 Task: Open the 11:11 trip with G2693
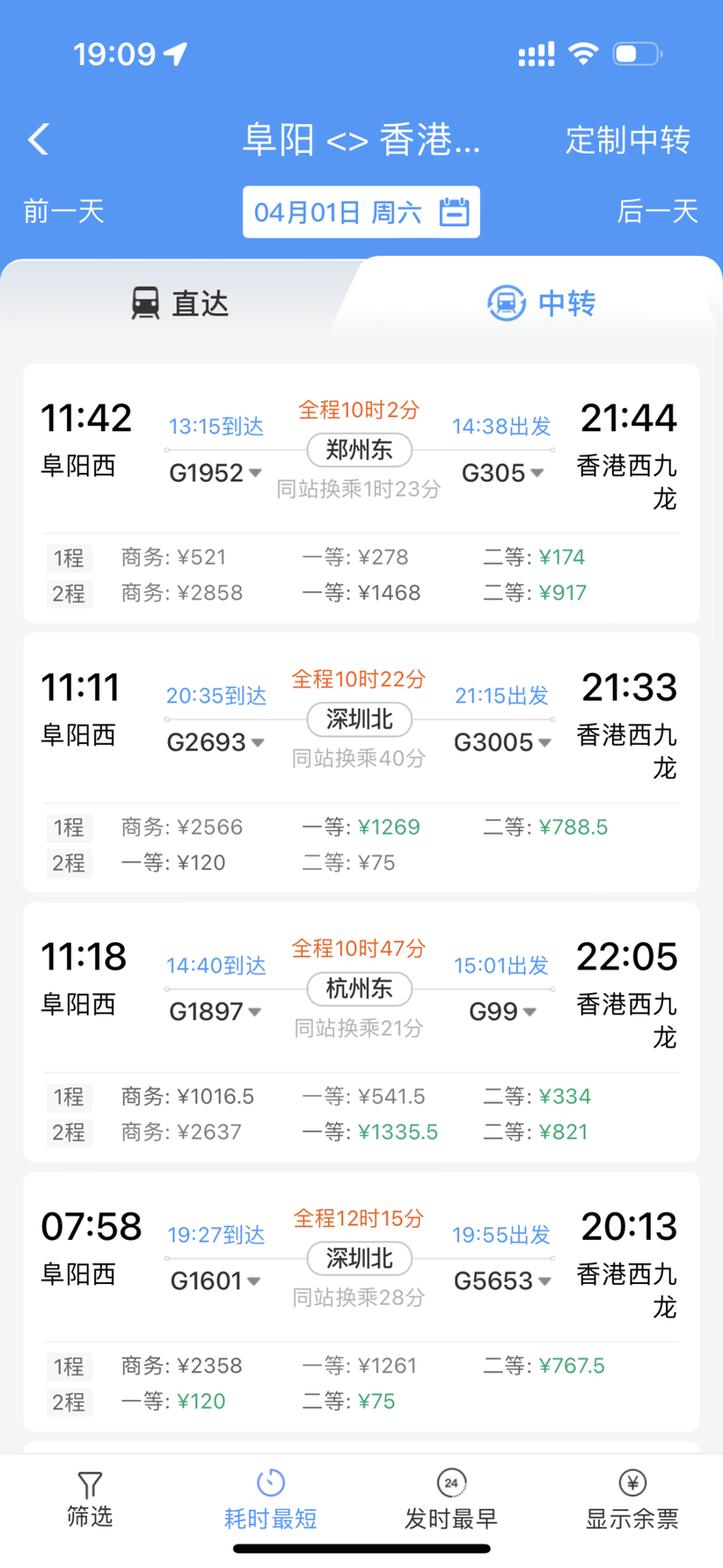(361, 762)
